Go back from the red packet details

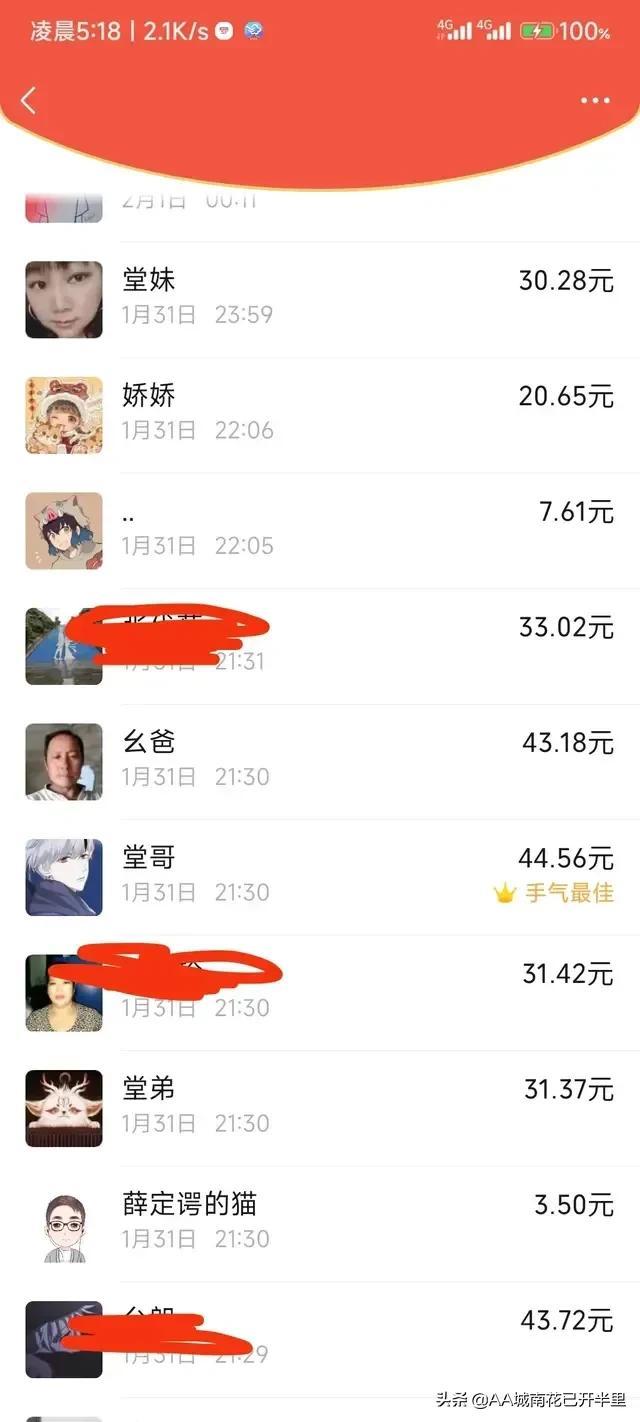click(x=29, y=100)
